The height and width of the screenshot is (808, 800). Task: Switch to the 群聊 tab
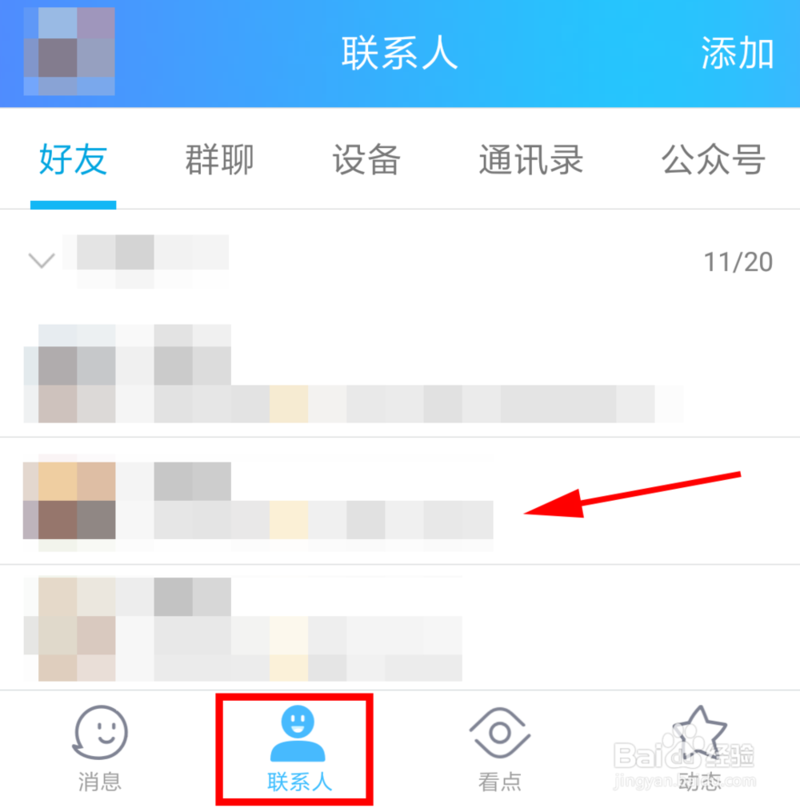(219, 160)
